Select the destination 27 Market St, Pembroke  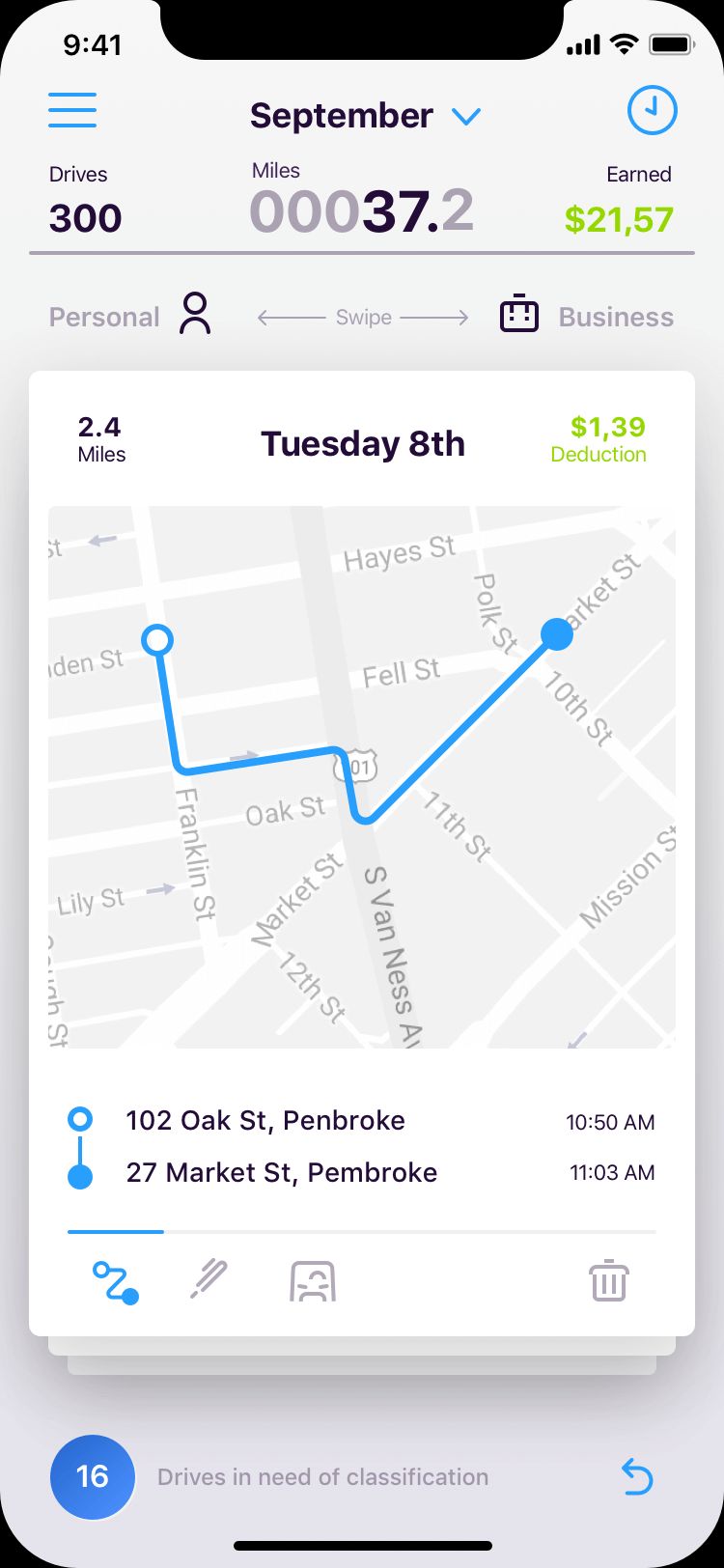click(282, 1173)
